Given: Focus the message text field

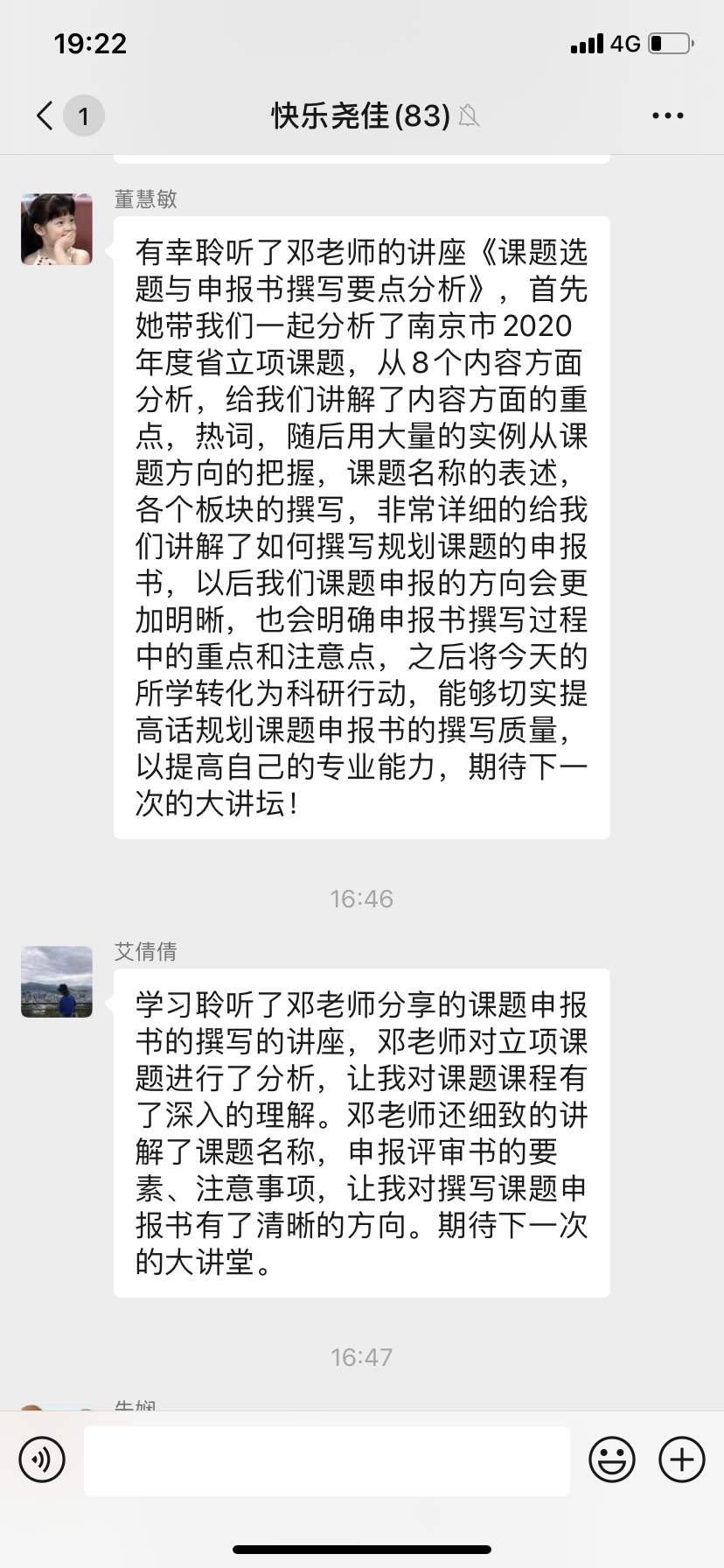Looking at the screenshot, I should point(327,1459).
